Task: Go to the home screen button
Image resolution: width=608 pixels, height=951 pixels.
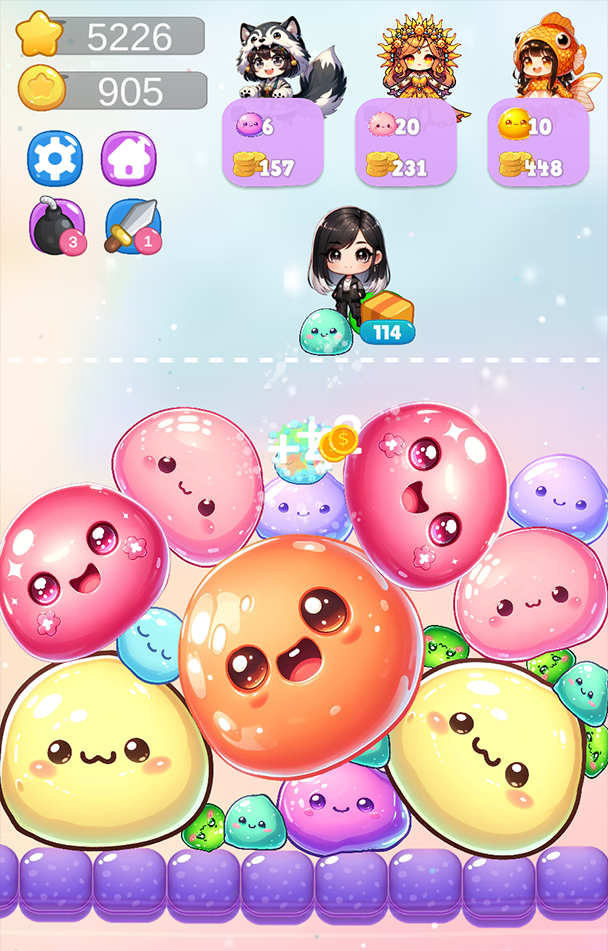Action: 129,158
